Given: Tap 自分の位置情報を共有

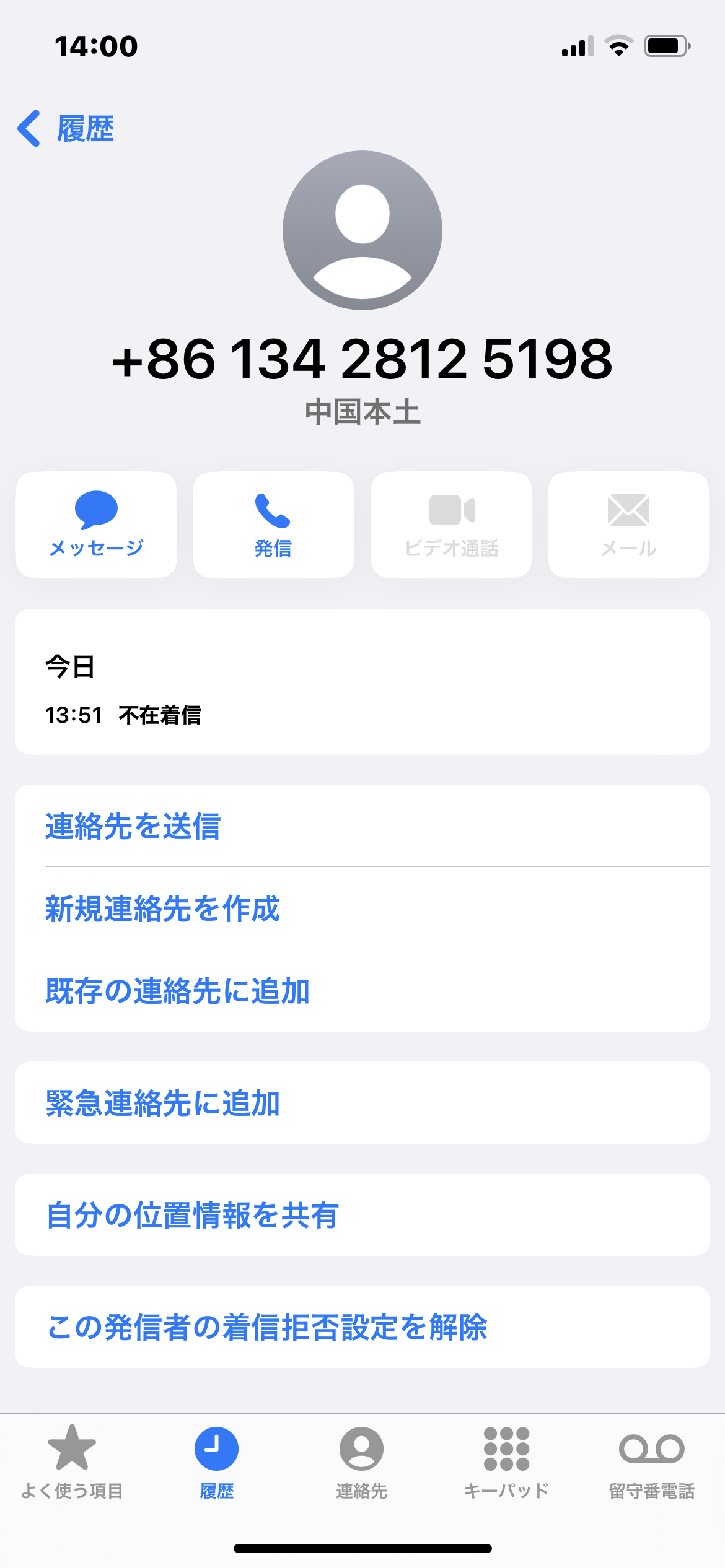Looking at the screenshot, I should coord(362,1215).
